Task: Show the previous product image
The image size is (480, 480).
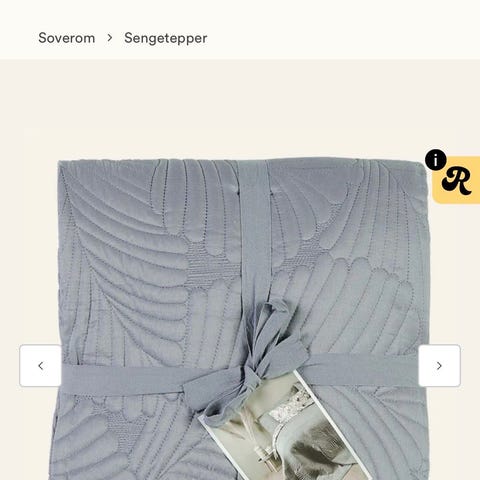Action: pyautogui.click(x=41, y=366)
